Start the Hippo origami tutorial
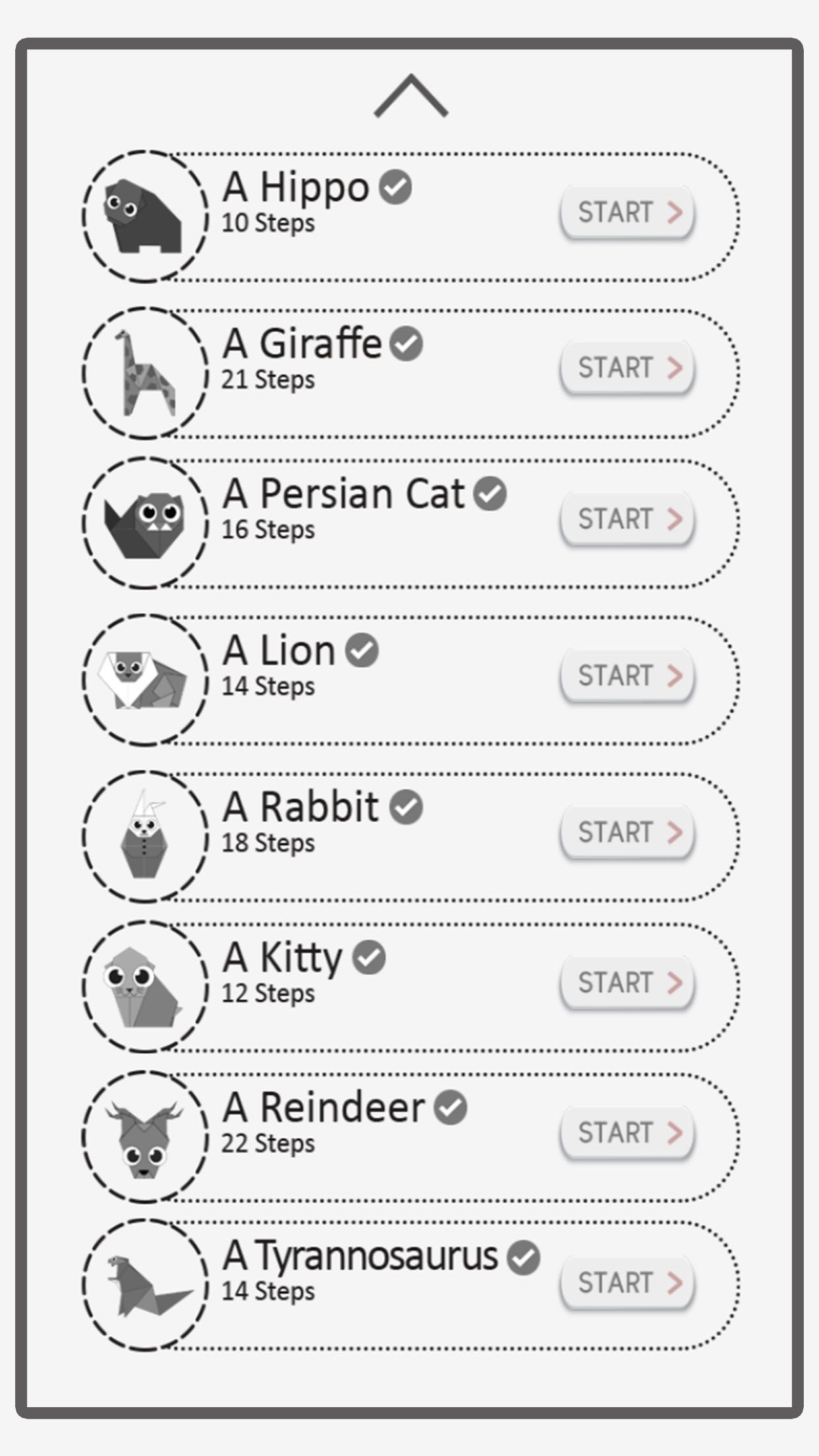The image size is (819, 1456). point(627,212)
